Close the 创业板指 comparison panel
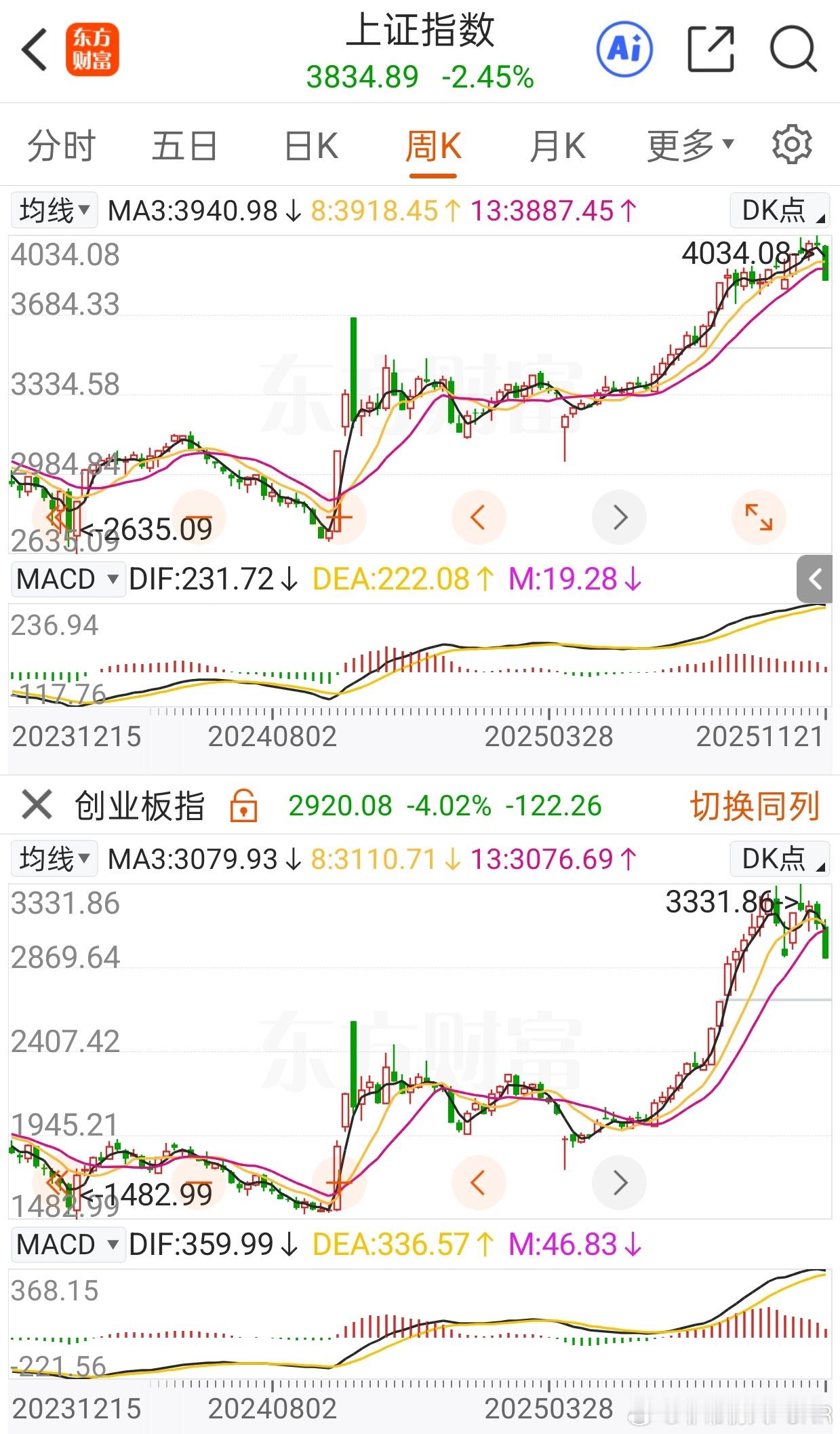This screenshot has width=840, height=1434. click(x=37, y=805)
